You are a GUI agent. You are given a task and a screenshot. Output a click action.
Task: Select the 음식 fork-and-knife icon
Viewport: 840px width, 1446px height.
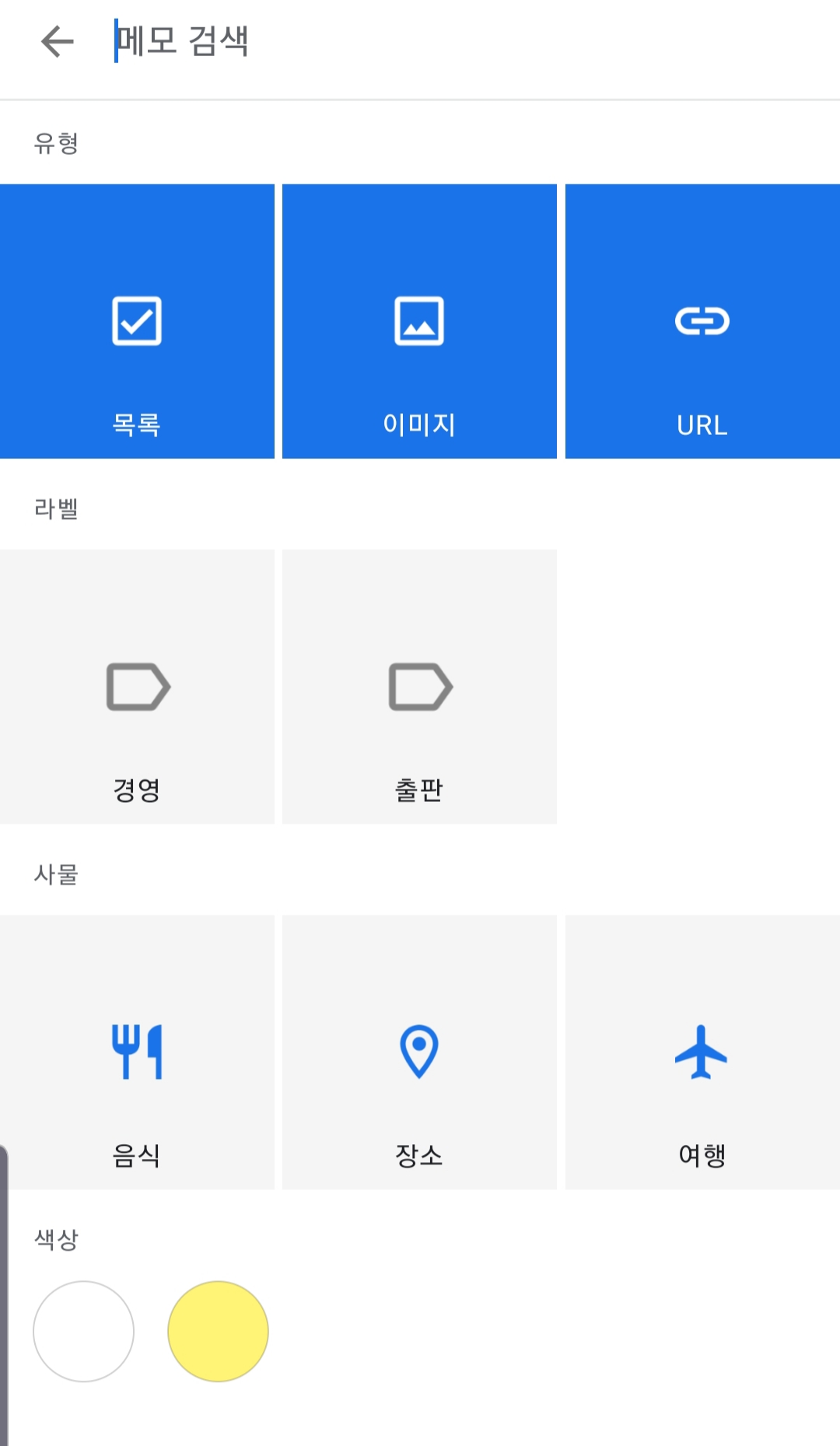138,1052
